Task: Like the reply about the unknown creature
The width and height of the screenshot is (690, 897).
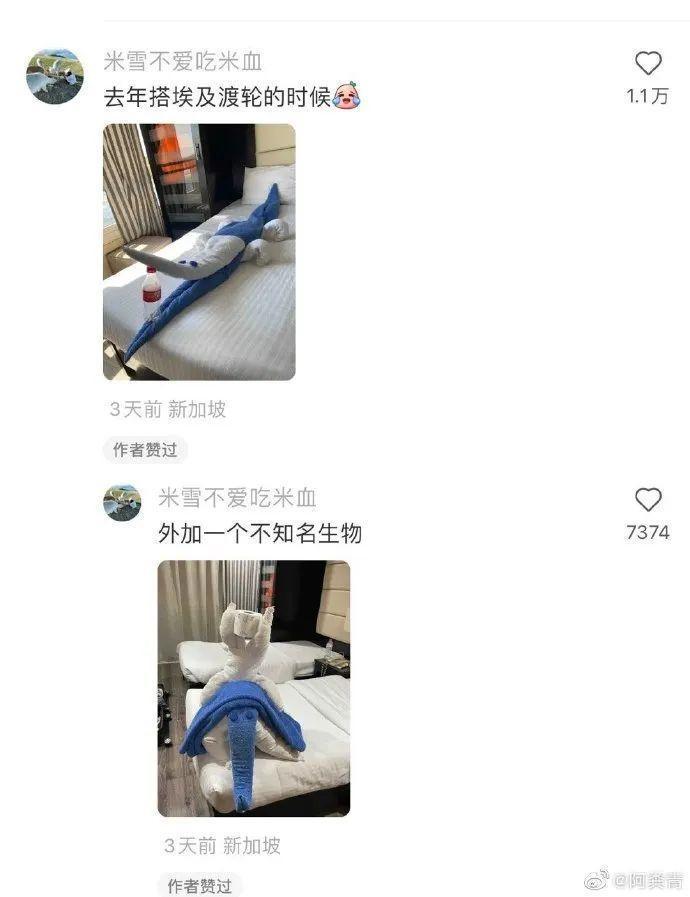Action: [648, 500]
